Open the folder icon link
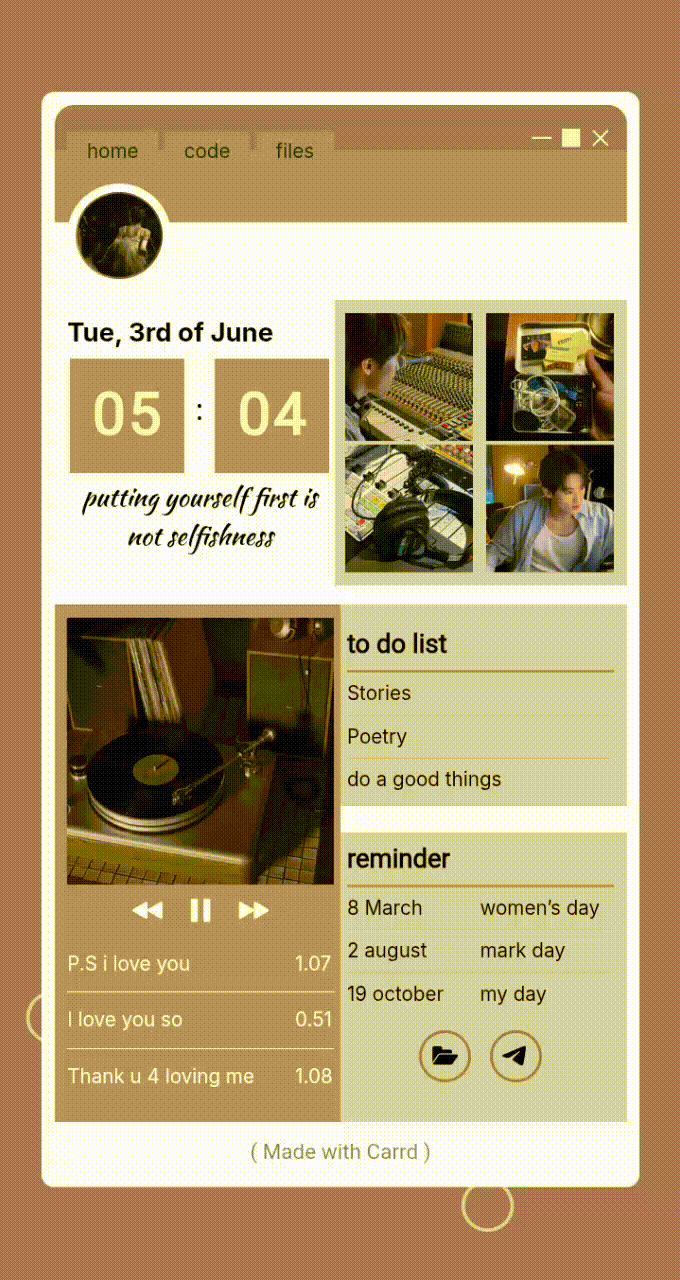This screenshot has width=680, height=1280. click(444, 1056)
